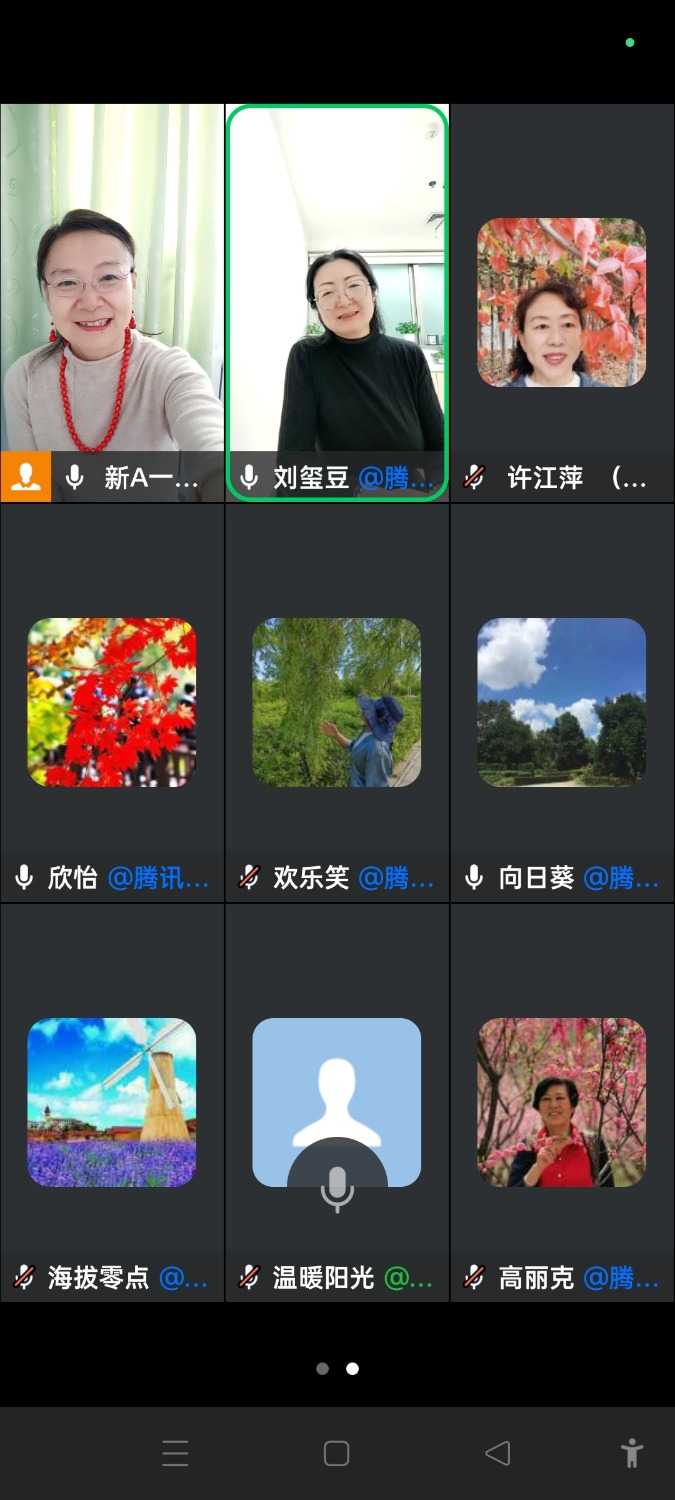Open the accessibility shortcut button
The image size is (675, 1500).
click(631, 1453)
